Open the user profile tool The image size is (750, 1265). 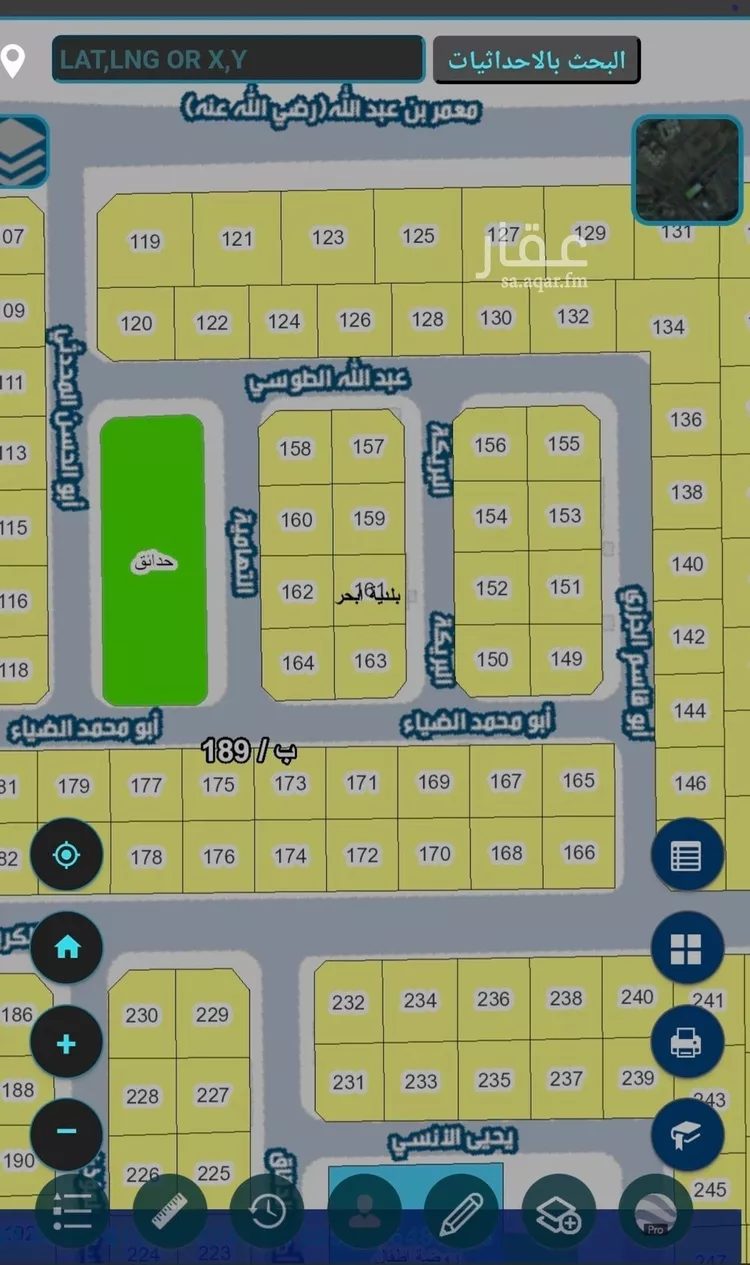(x=364, y=1212)
